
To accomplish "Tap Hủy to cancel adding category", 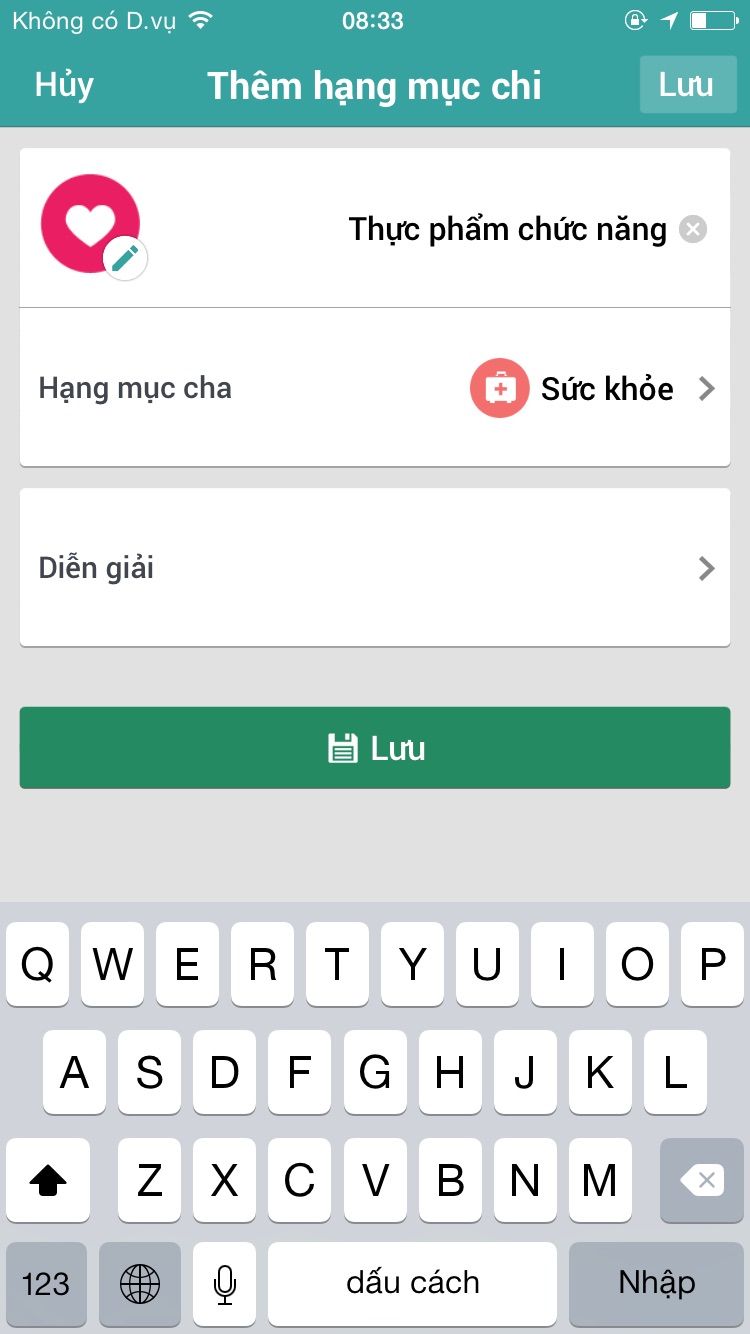I will pyautogui.click(x=64, y=85).
